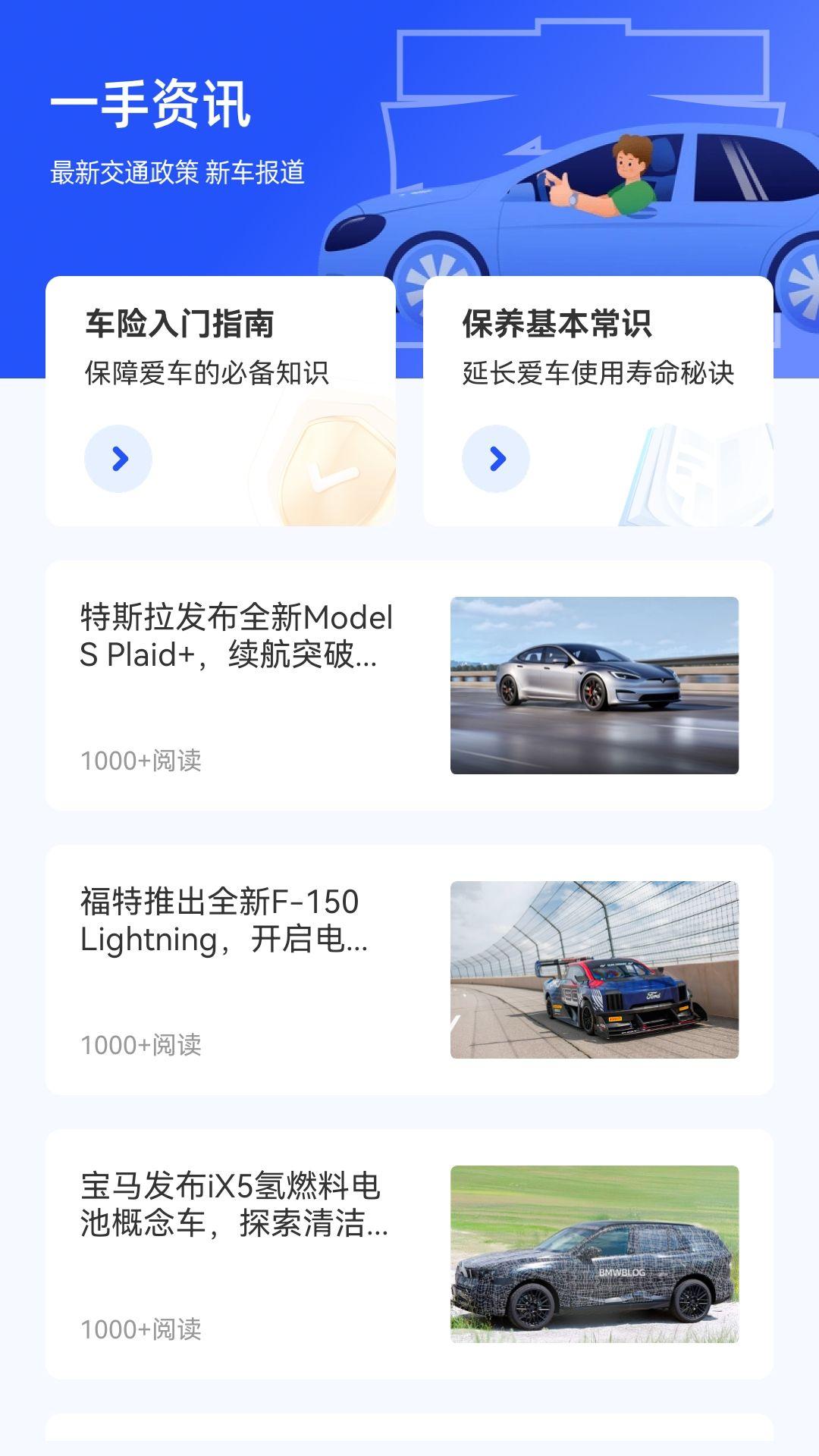Image resolution: width=819 pixels, height=1456 pixels.
Task: Tap 1000+阅读 under the Ford article
Action: [143, 1043]
